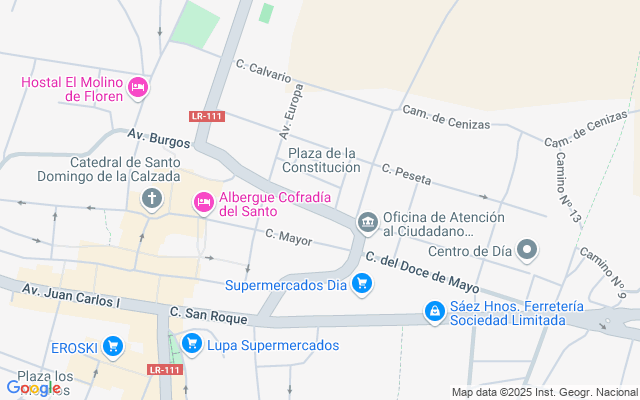Select the Centro de Día pin

[x=530, y=249]
